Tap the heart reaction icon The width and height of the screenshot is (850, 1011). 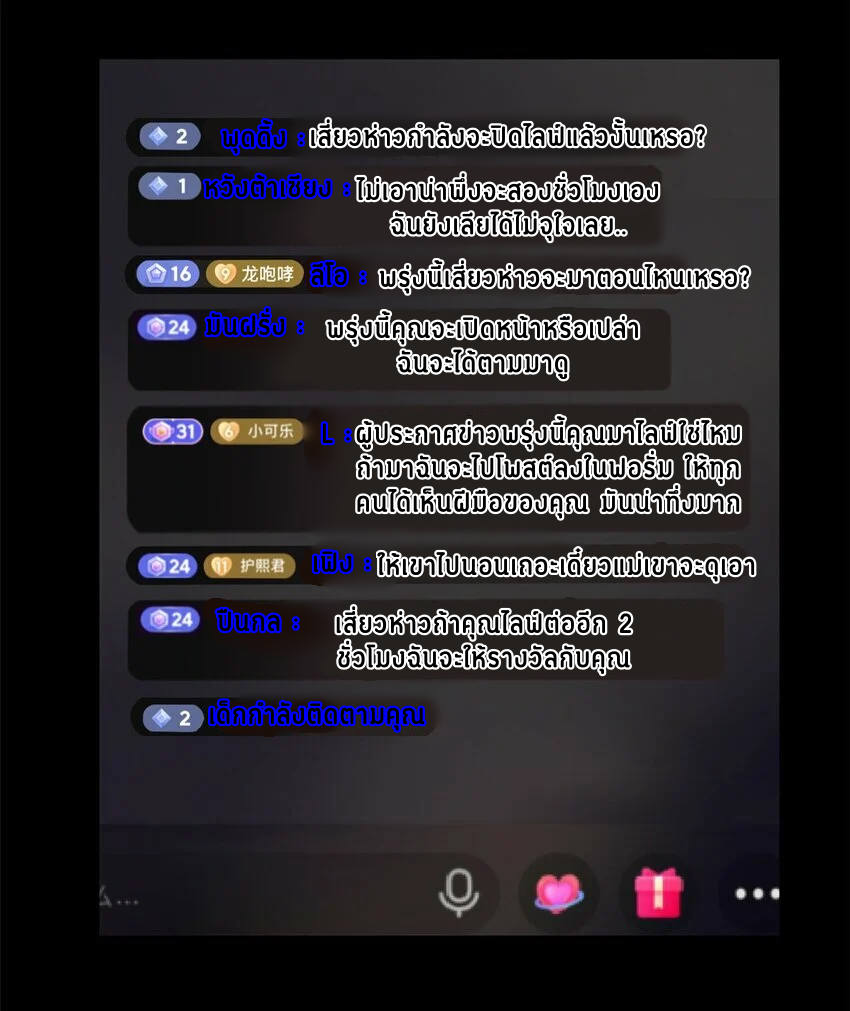point(559,894)
